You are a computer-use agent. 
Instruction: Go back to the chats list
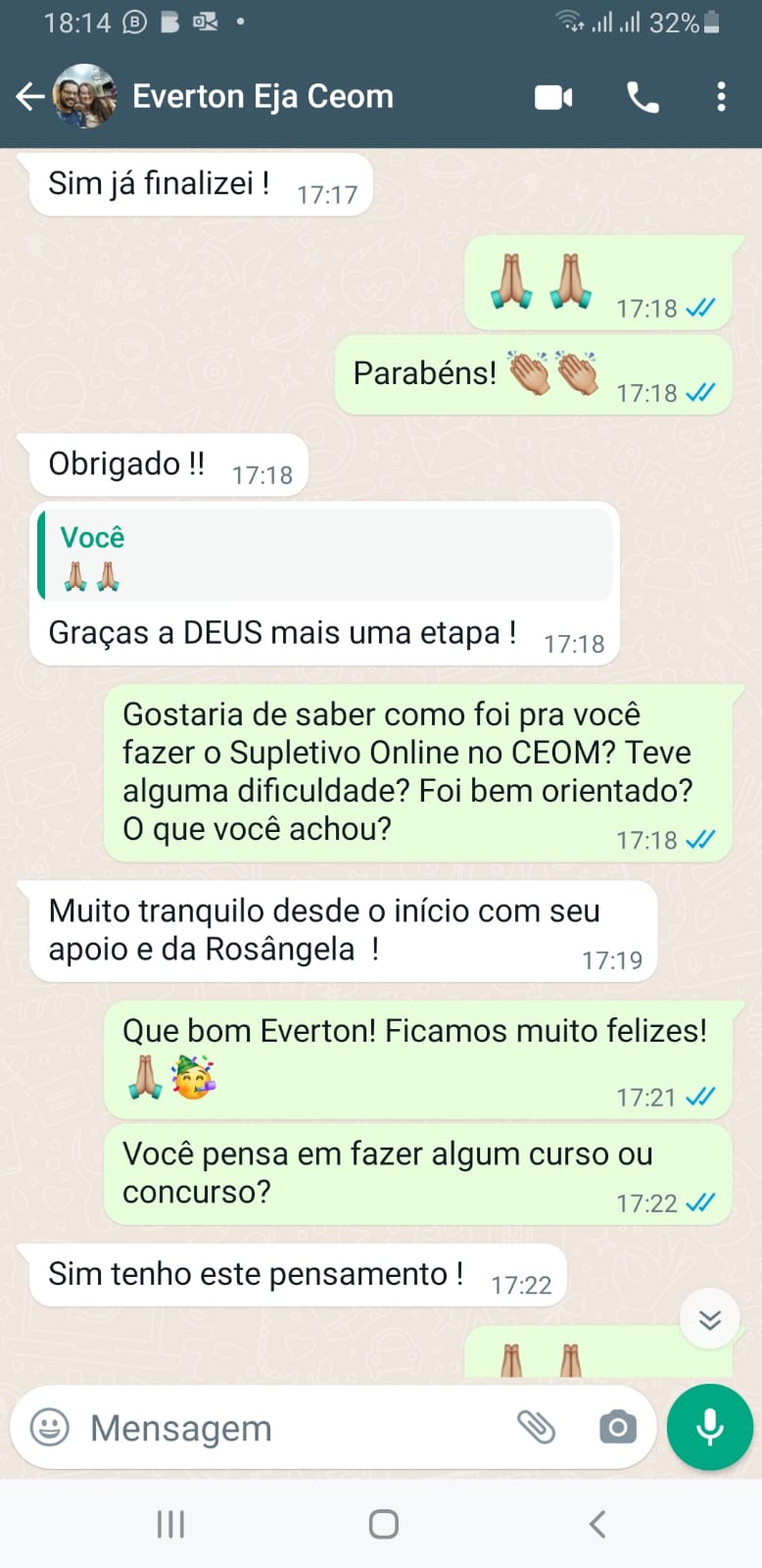[x=29, y=96]
